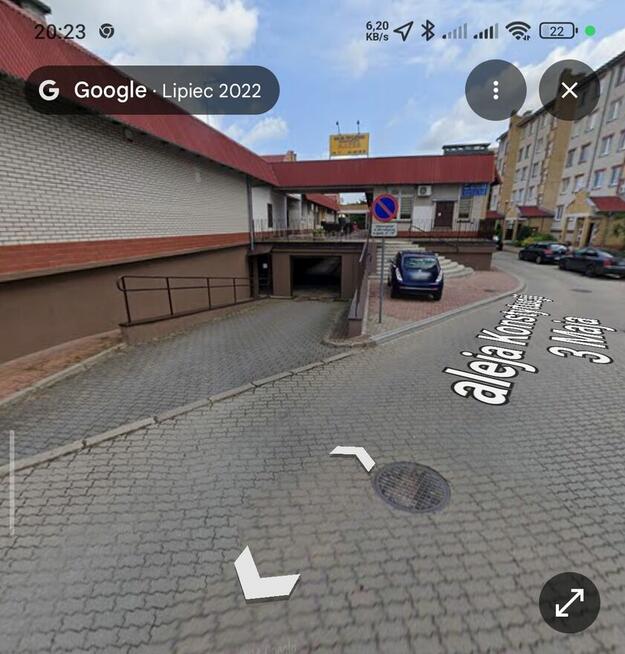Close the Street View
The image size is (625, 654).
click(x=569, y=90)
